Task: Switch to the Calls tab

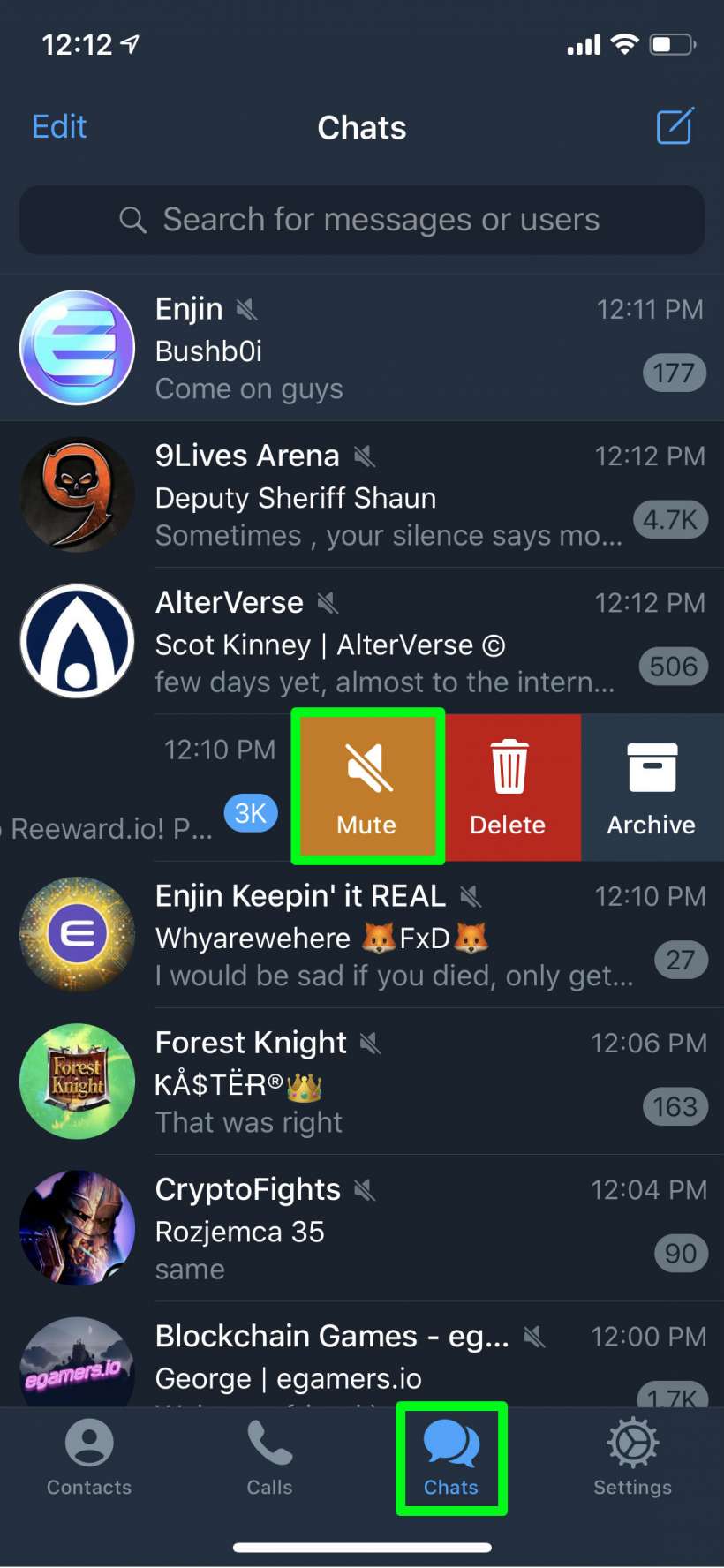Action: (x=269, y=1459)
